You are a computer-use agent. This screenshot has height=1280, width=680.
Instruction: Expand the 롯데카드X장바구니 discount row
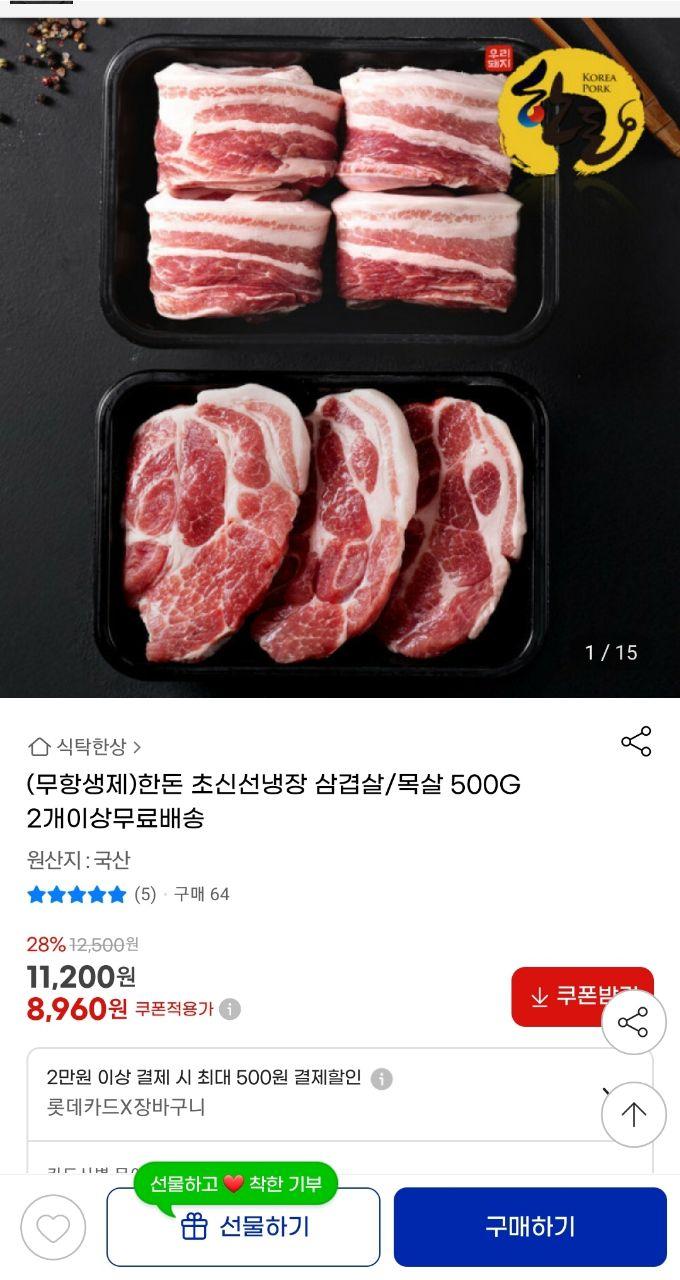click(604, 1092)
